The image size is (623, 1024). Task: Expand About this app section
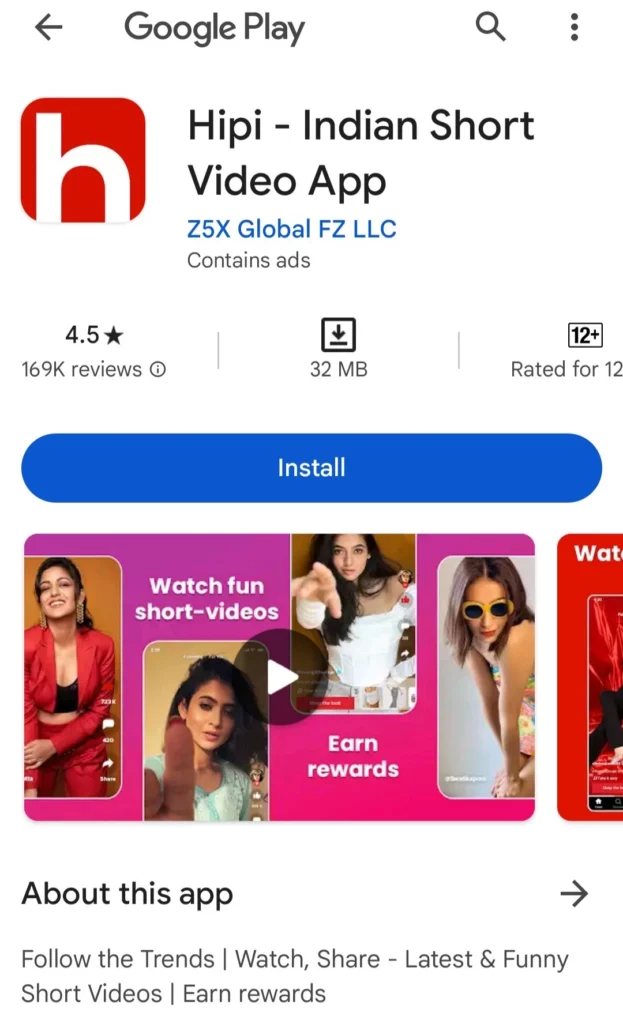573,893
